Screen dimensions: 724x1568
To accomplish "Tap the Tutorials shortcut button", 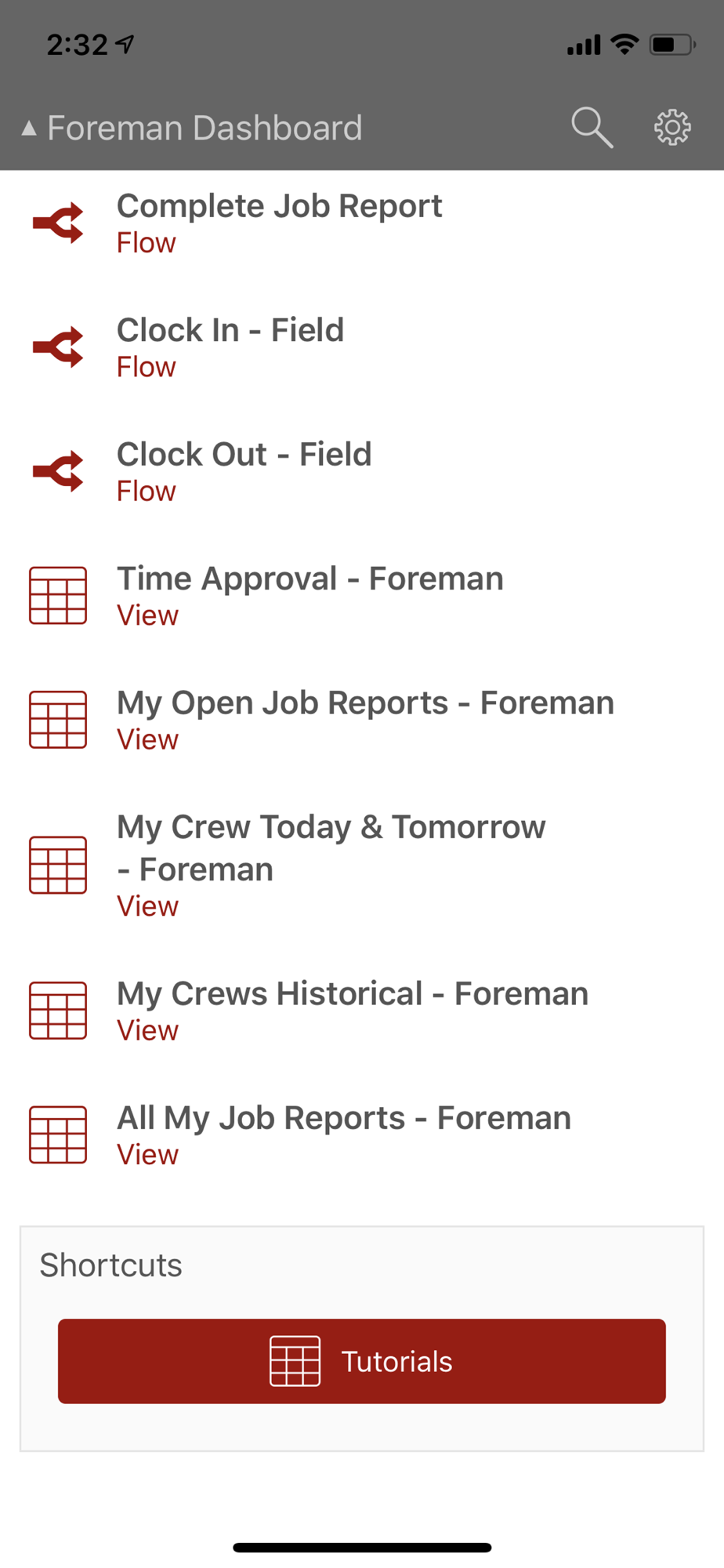I will [361, 1361].
